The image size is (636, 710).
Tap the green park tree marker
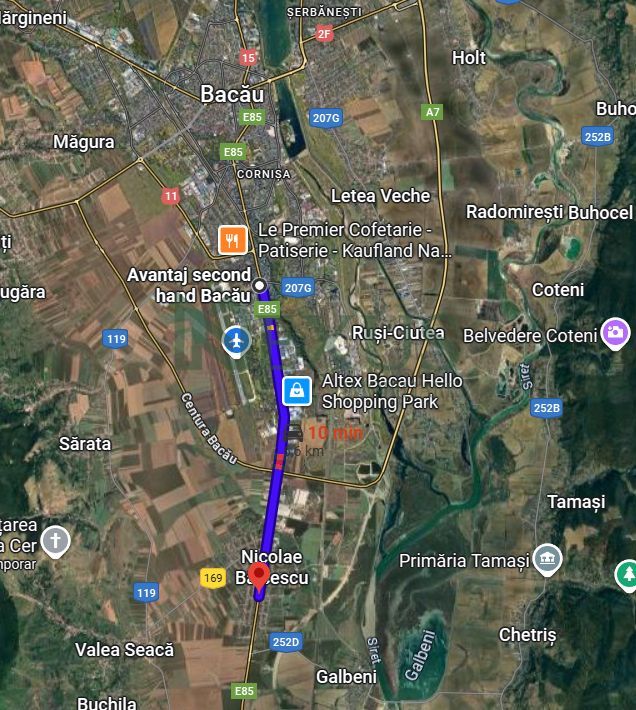pyautogui.click(x=627, y=575)
